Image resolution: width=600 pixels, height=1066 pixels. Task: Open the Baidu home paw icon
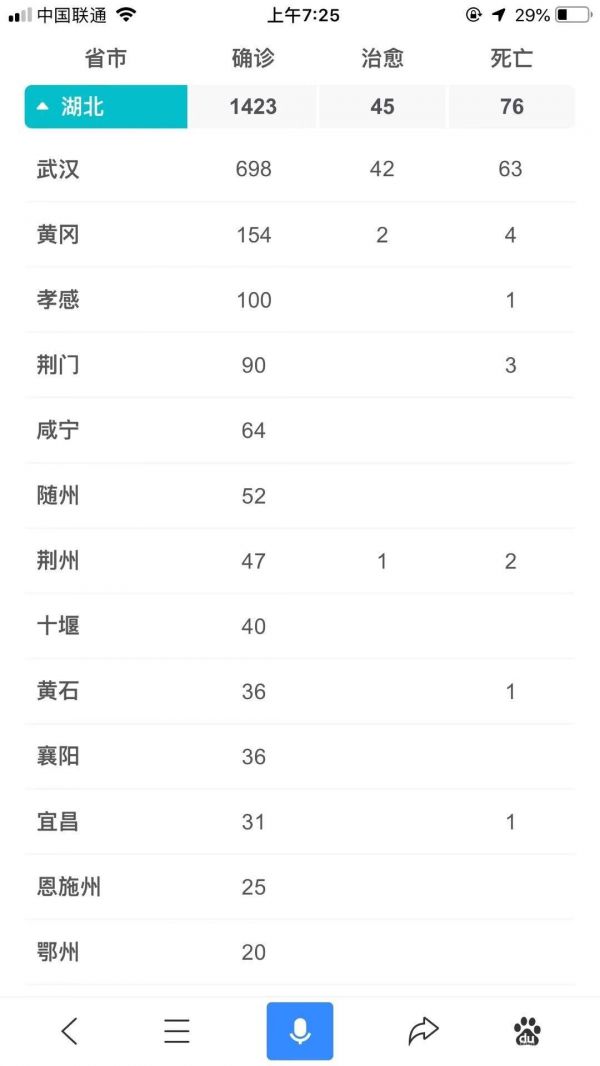tap(527, 1031)
